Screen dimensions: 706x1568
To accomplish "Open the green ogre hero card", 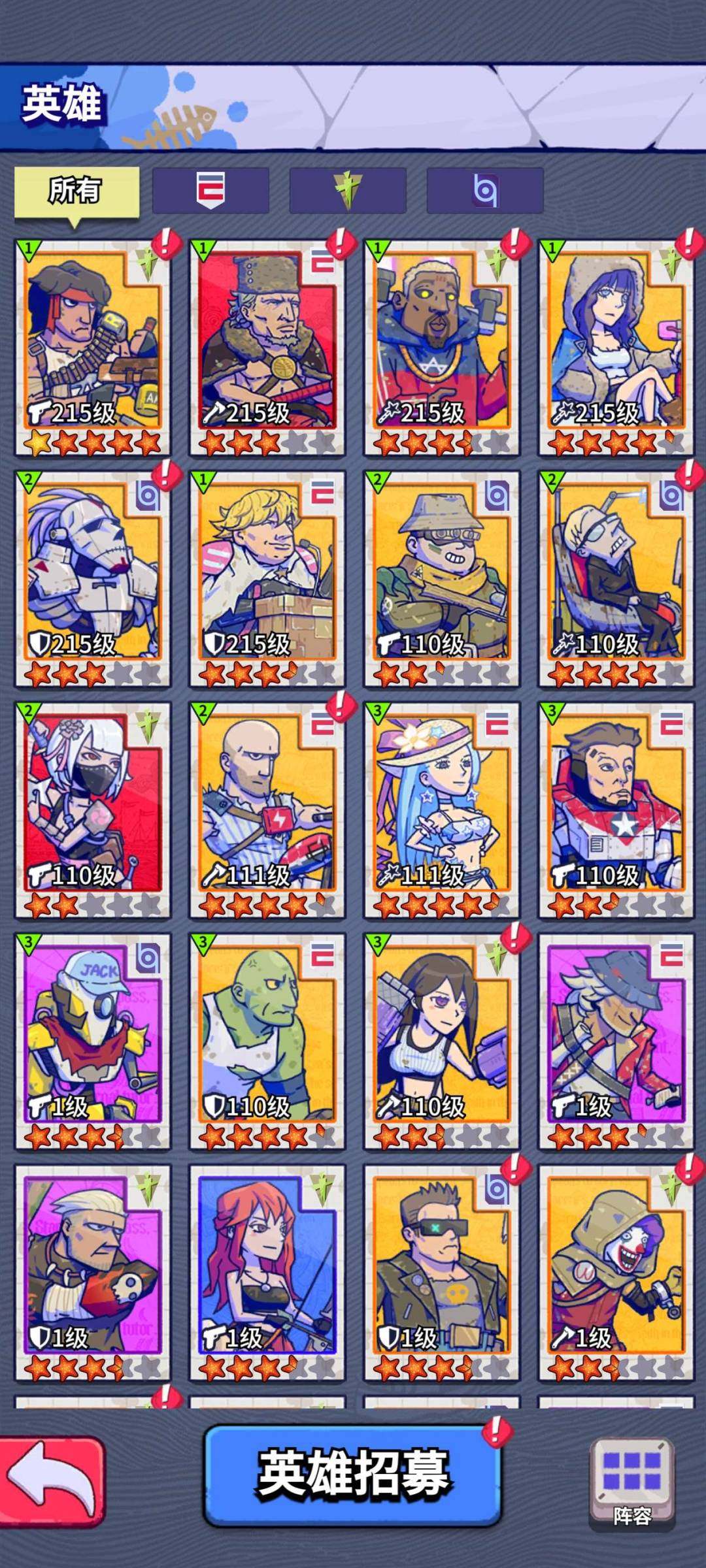I will point(267,1041).
